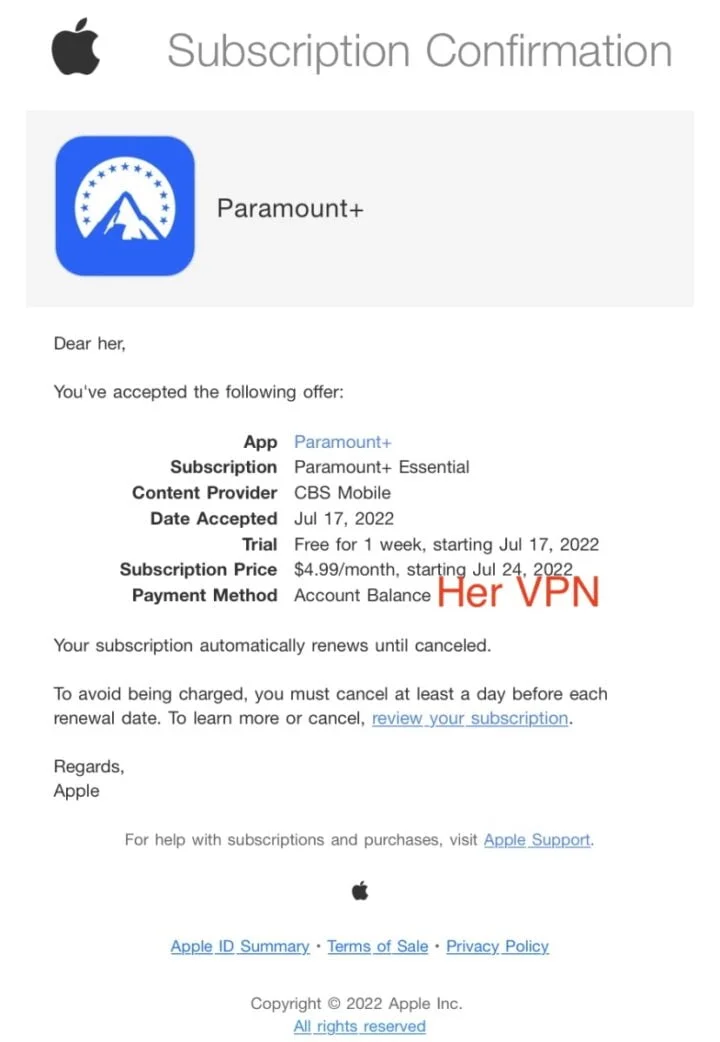Image resolution: width=720 pixels, height=1042 pixels.
Task: Follow the review your subscription link
Action: pyautogui.click(x=470, y=718)
